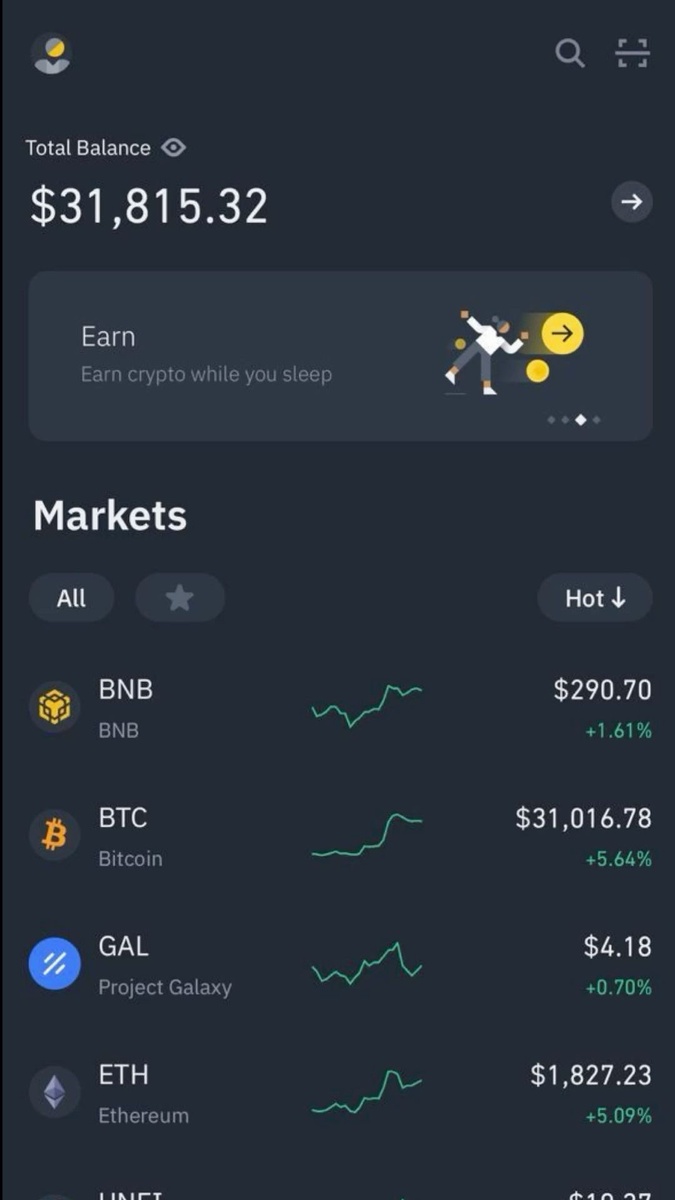
Task: Launch the QR scan icon
Action: tap(631, 53)
